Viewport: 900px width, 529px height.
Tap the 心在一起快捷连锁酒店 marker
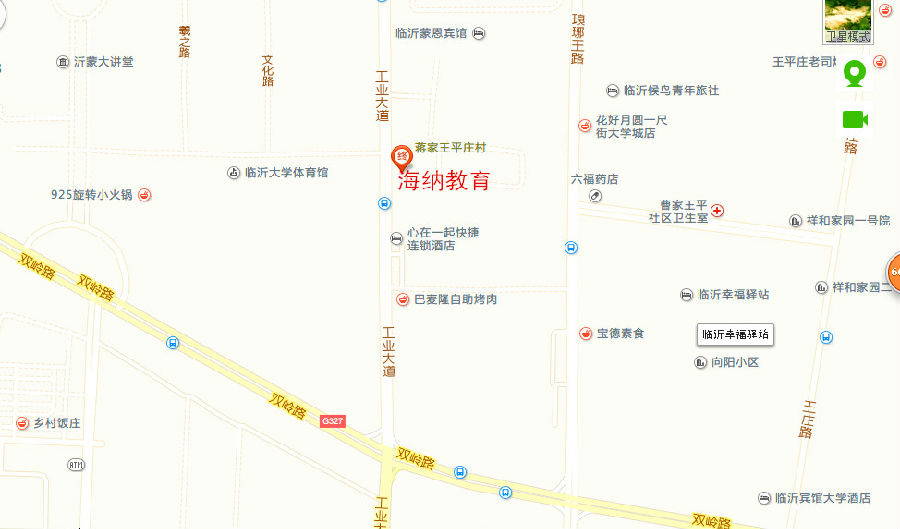tap(396, 238)
